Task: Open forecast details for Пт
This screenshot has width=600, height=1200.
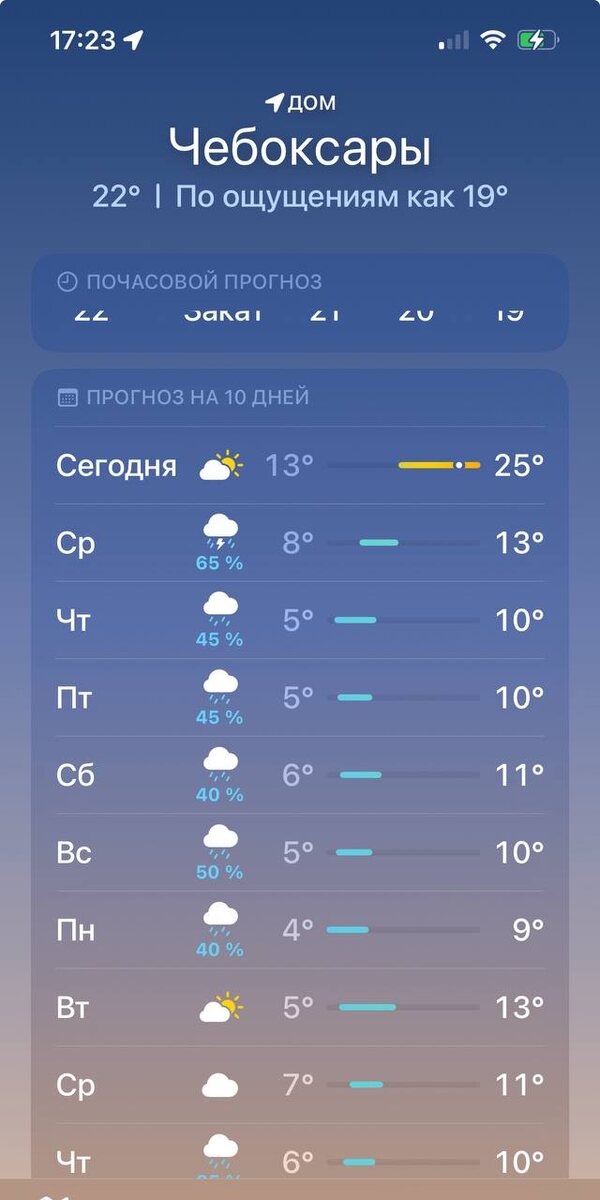Action: pyautogui.click(x=300, y=698)
